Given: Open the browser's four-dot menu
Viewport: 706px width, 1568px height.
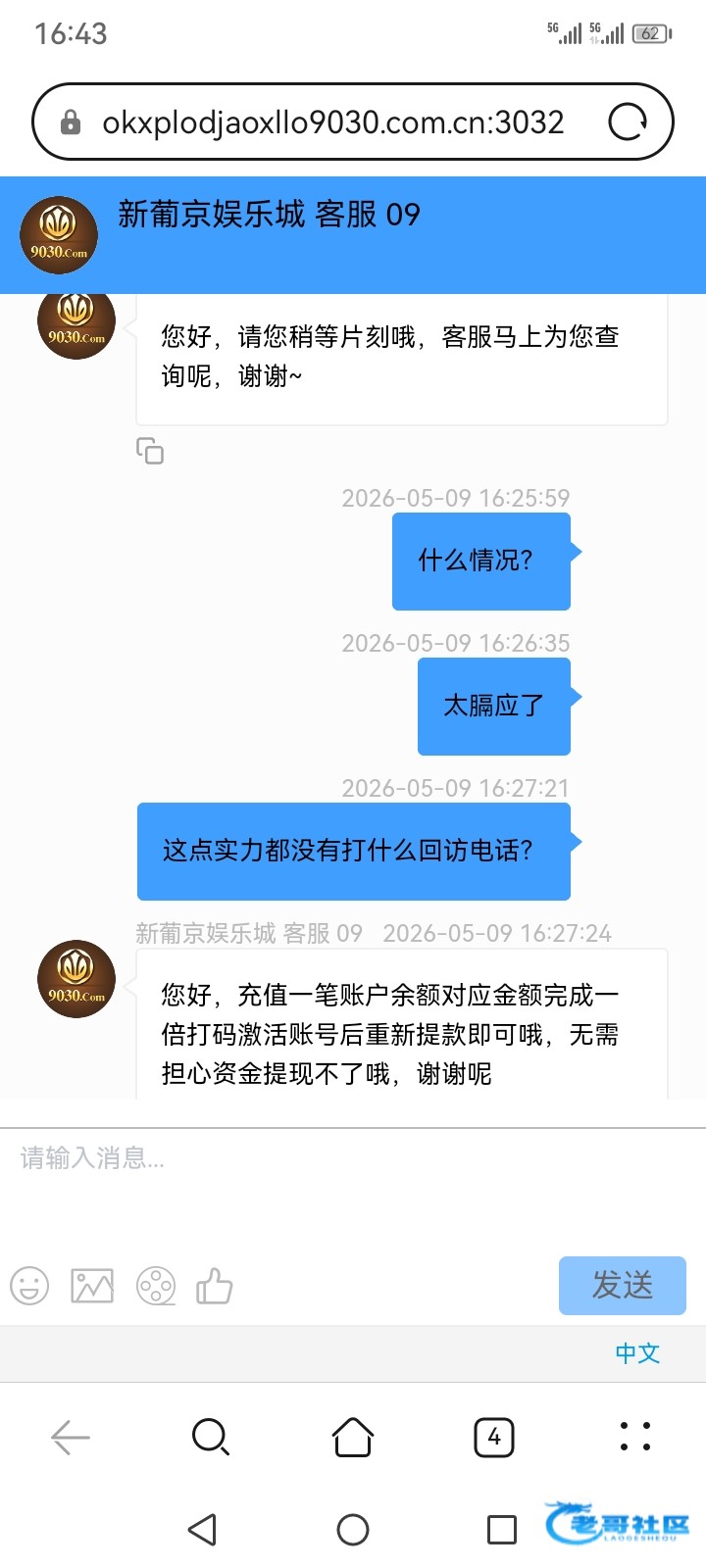Looking at the screenshot, I should click(635, 1437).
